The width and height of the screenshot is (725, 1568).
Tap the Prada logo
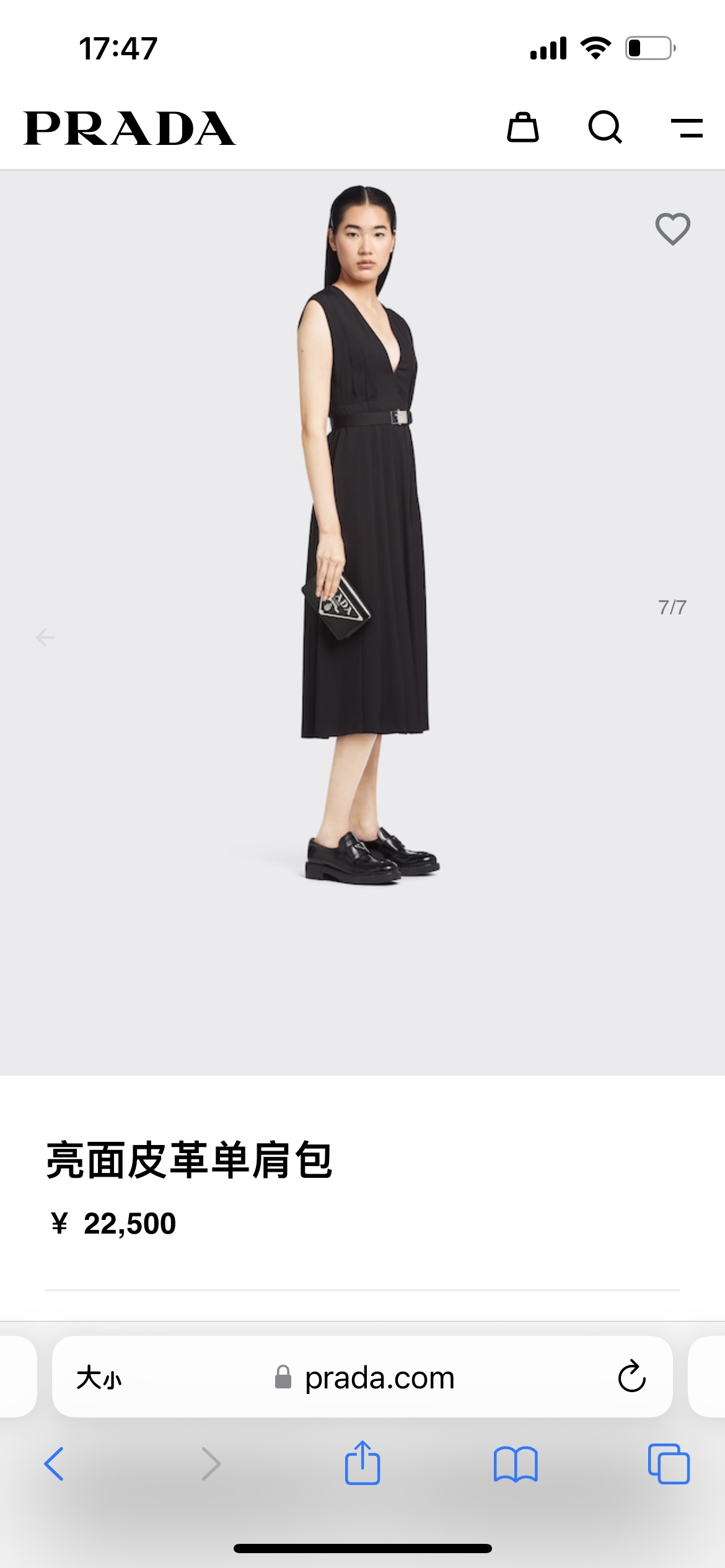(x=130, y=128)
